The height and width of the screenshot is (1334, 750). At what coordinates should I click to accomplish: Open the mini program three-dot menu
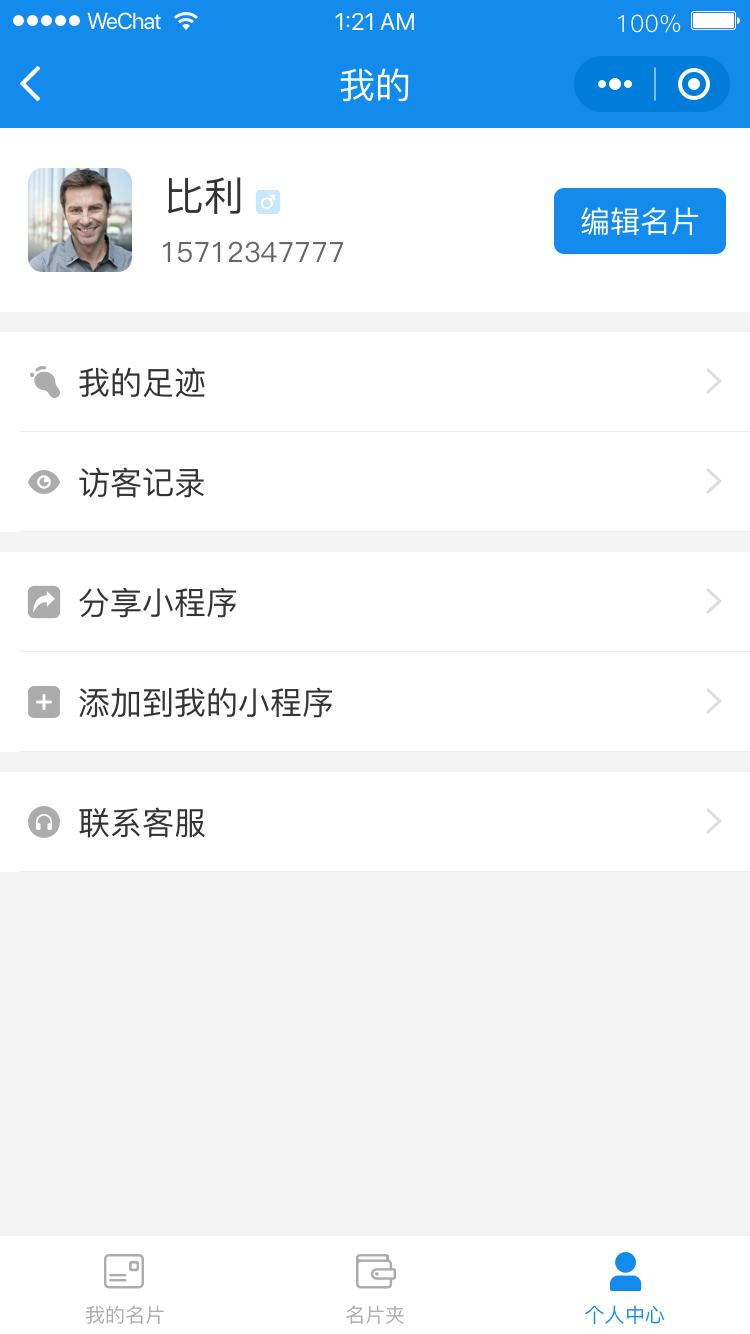[x=614, y=84]
